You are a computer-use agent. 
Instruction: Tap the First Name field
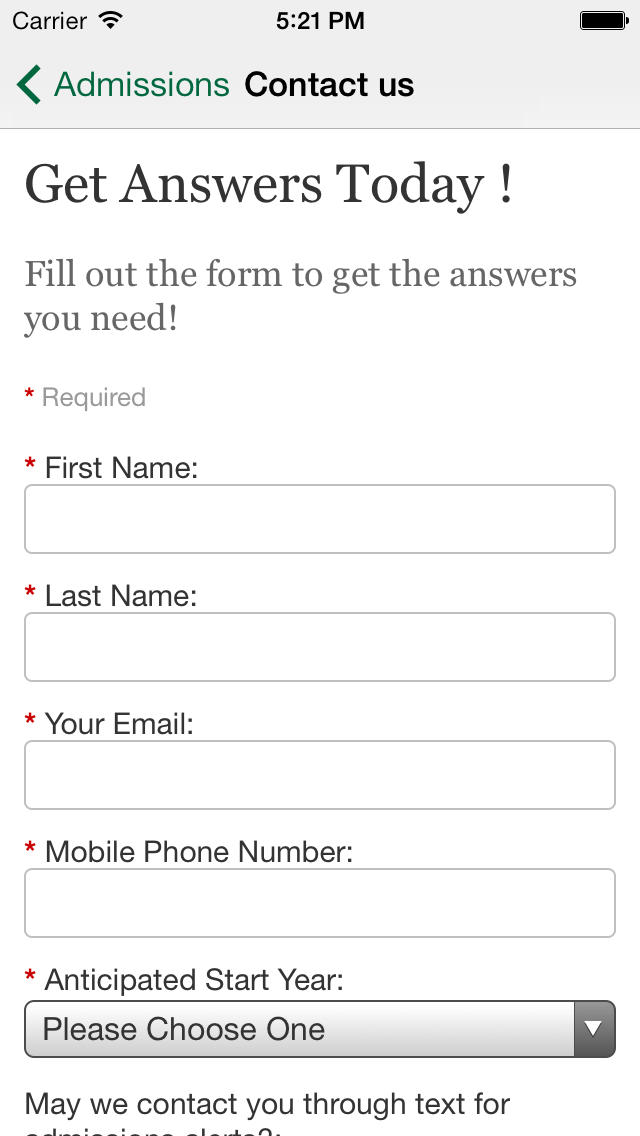pos(320,519)
